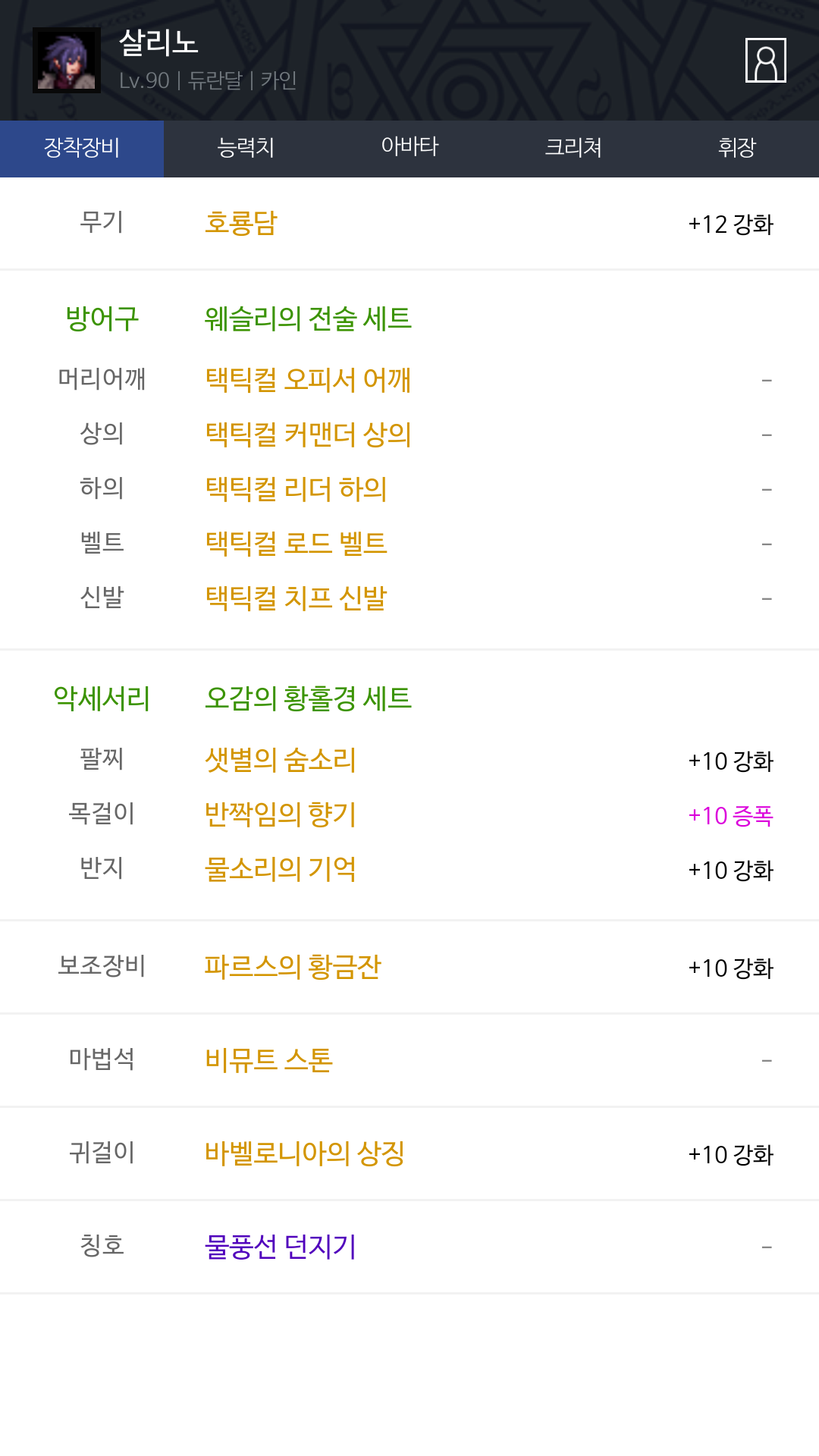819x1456 pixels.
Task: Open the 크리쳐 tab
Action: (x=573, y=149)
